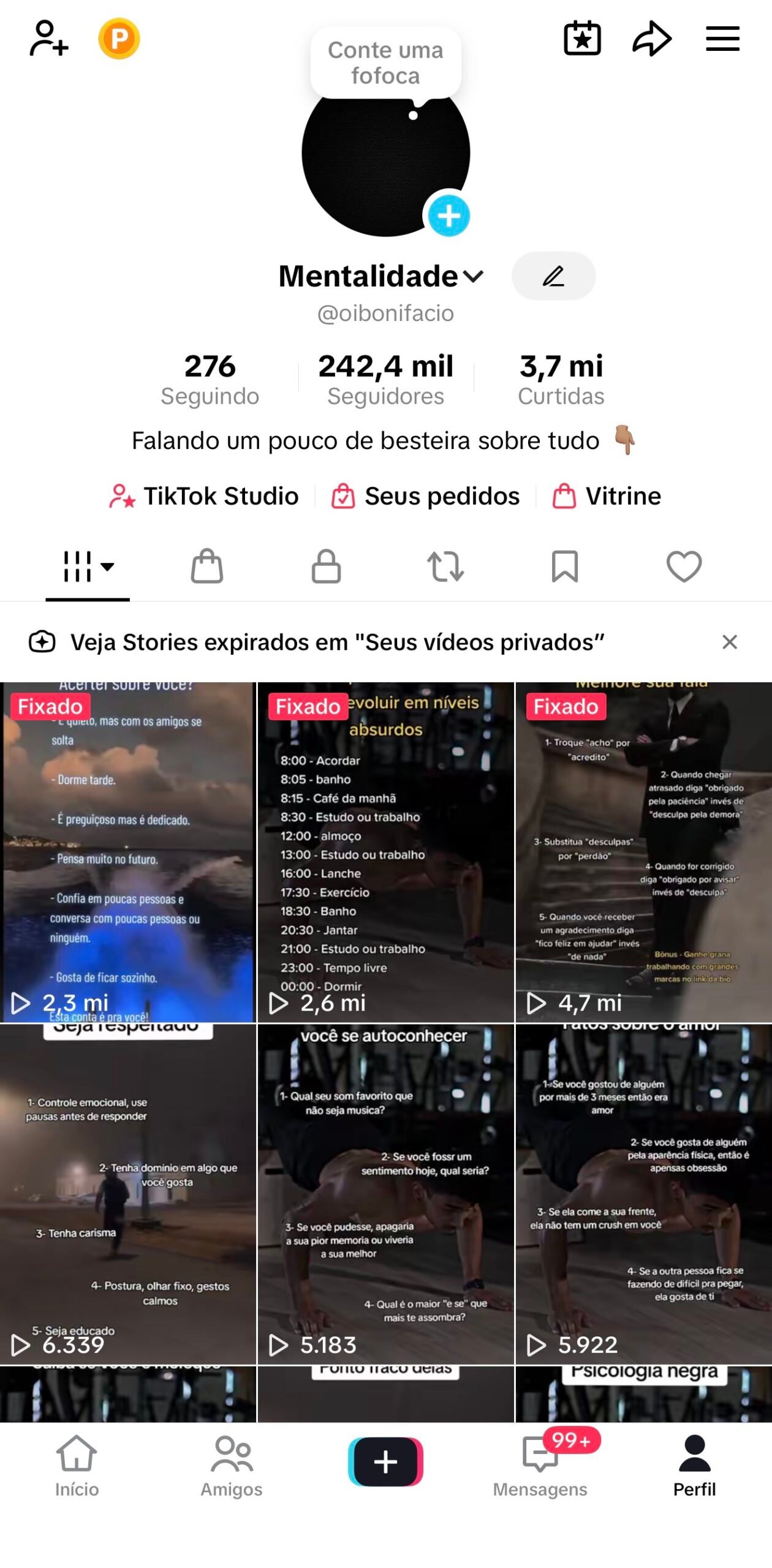The width and height of the screenshot is (772, 1568).
Task: Open video with 5.183 views
Action: click(385, 1194)
